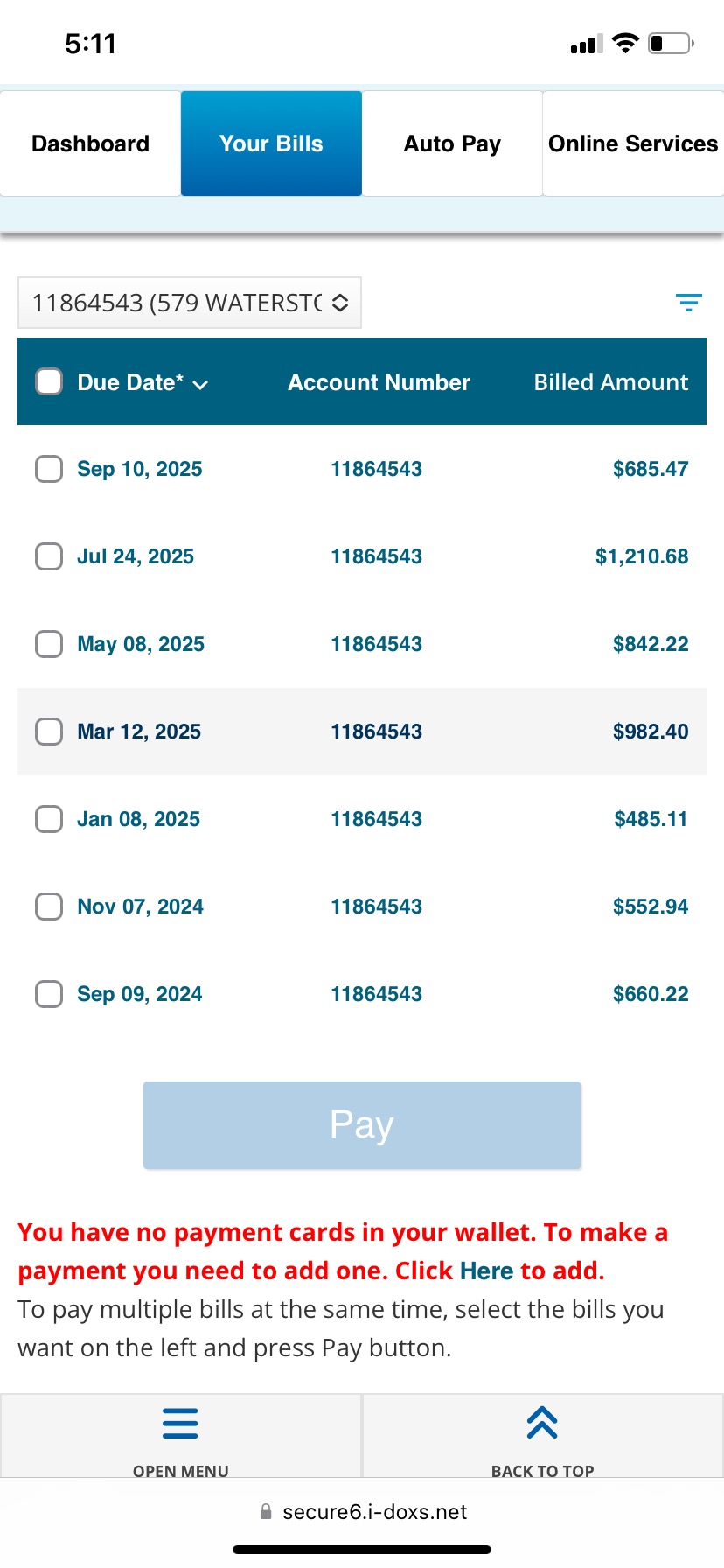Open the Sep 10, 2025 due date link
724x1568 pixels.
pos(140,469)
